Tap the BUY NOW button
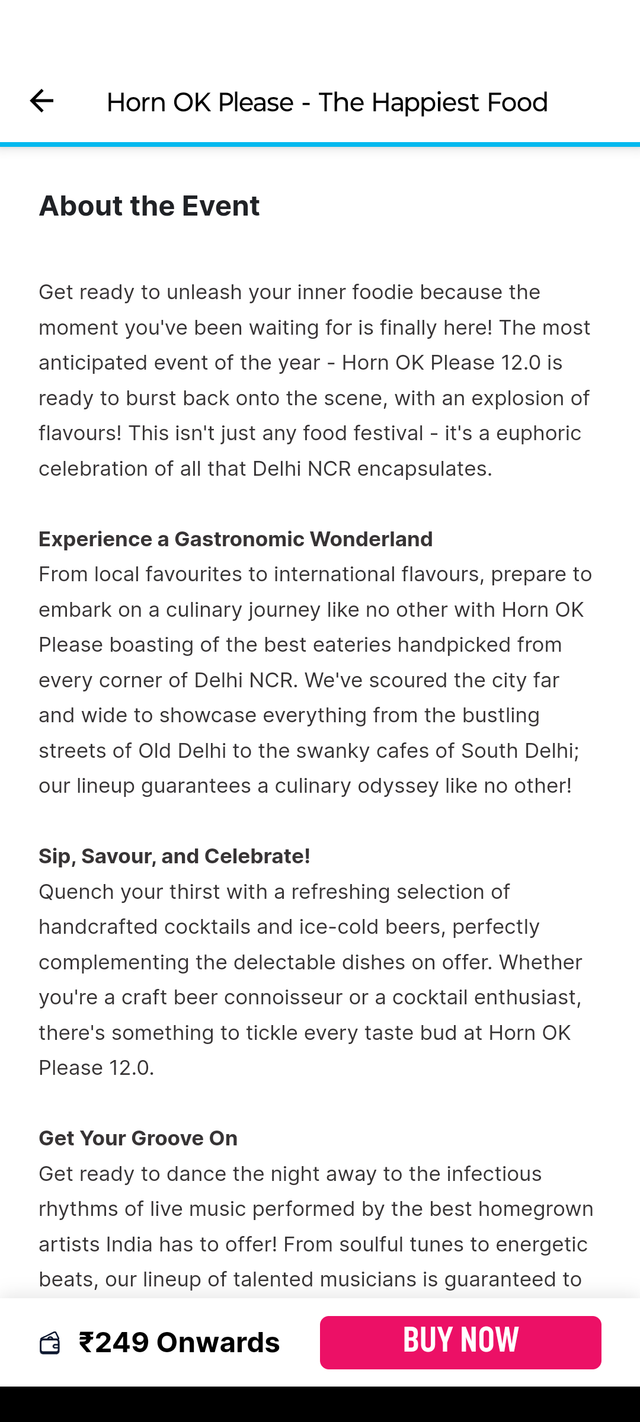 click(460, 1341)
